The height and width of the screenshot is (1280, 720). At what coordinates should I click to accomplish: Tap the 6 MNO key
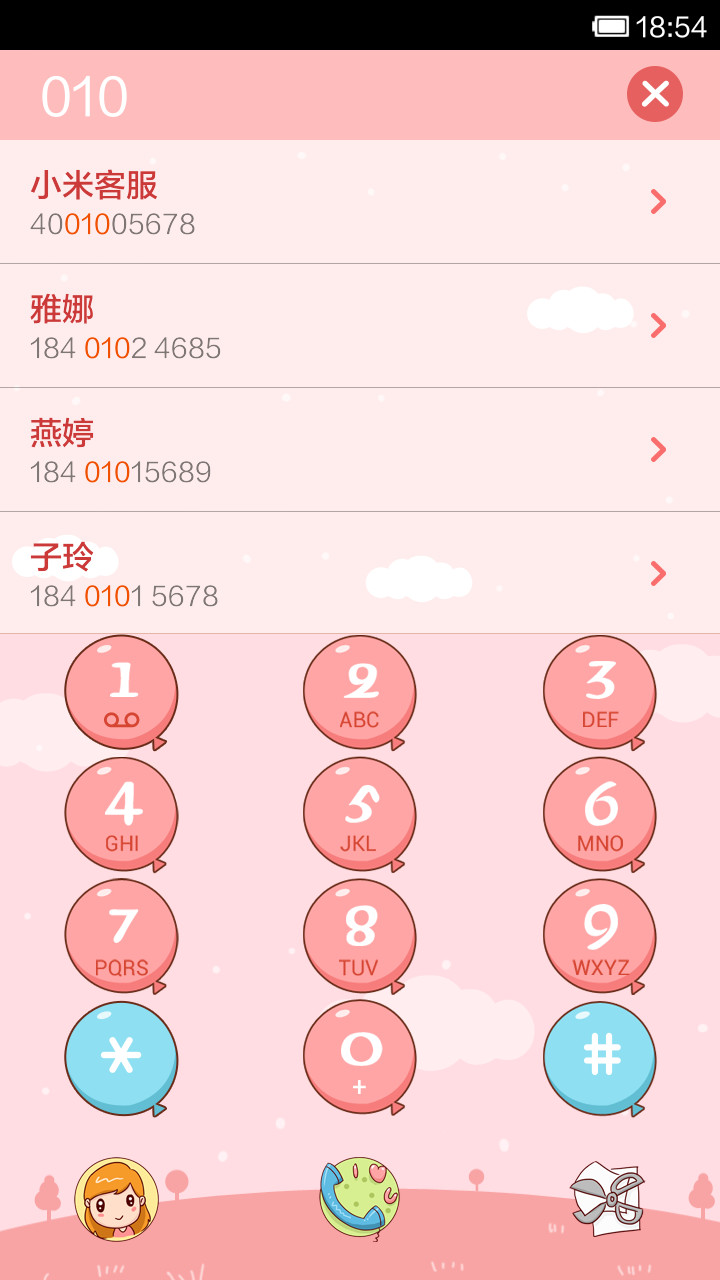click(x=600, y=815)
